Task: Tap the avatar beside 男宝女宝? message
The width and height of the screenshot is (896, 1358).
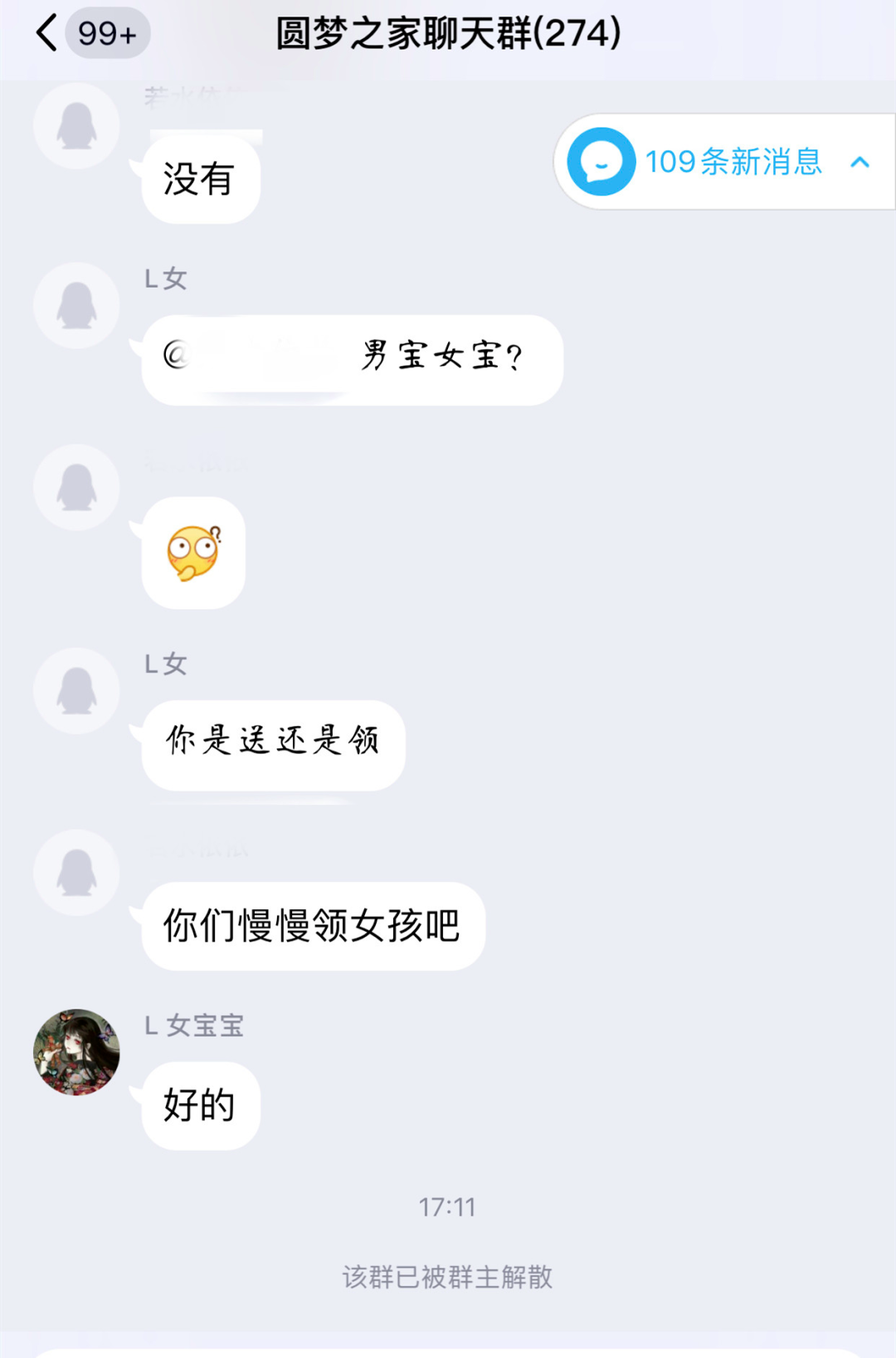Action: (76, 305)
